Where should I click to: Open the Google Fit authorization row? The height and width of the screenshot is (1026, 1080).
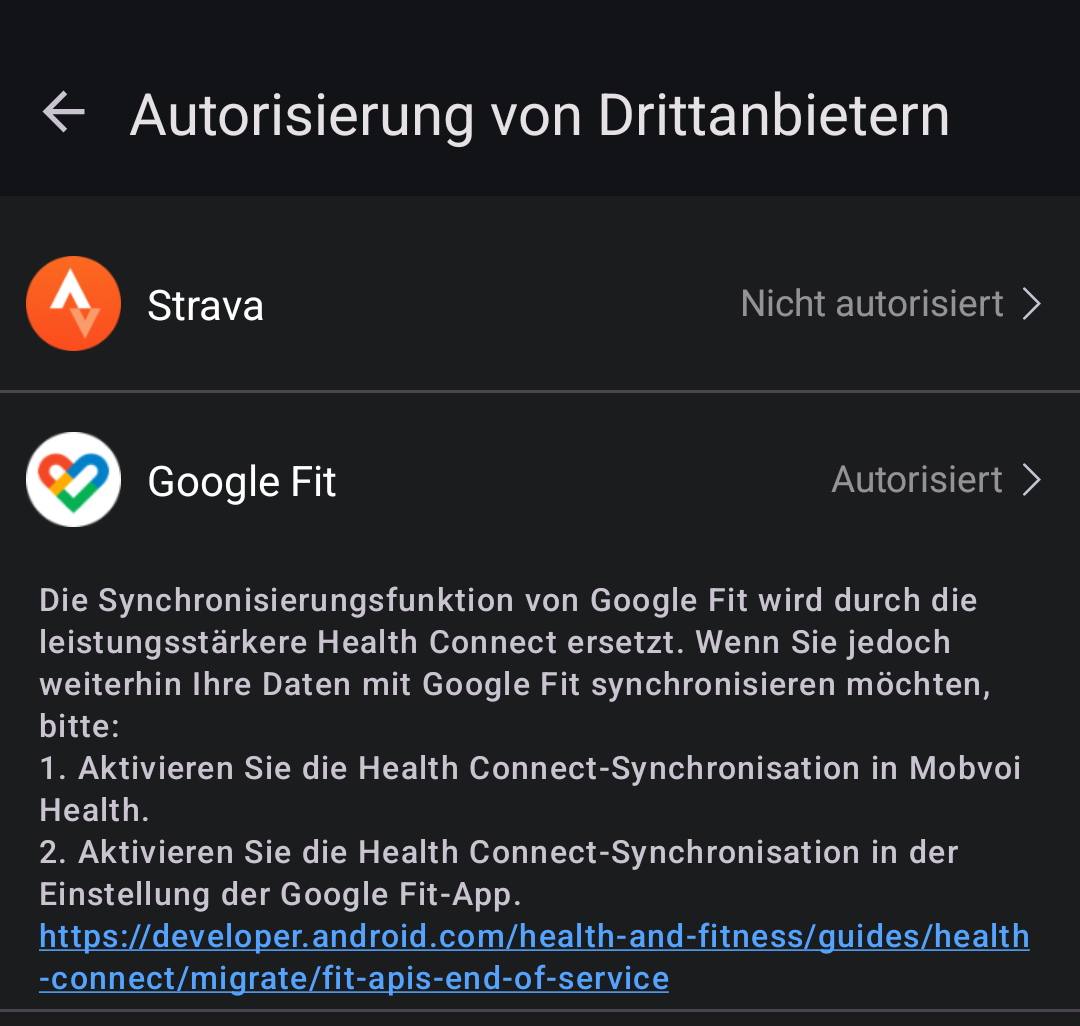[540, 480]
